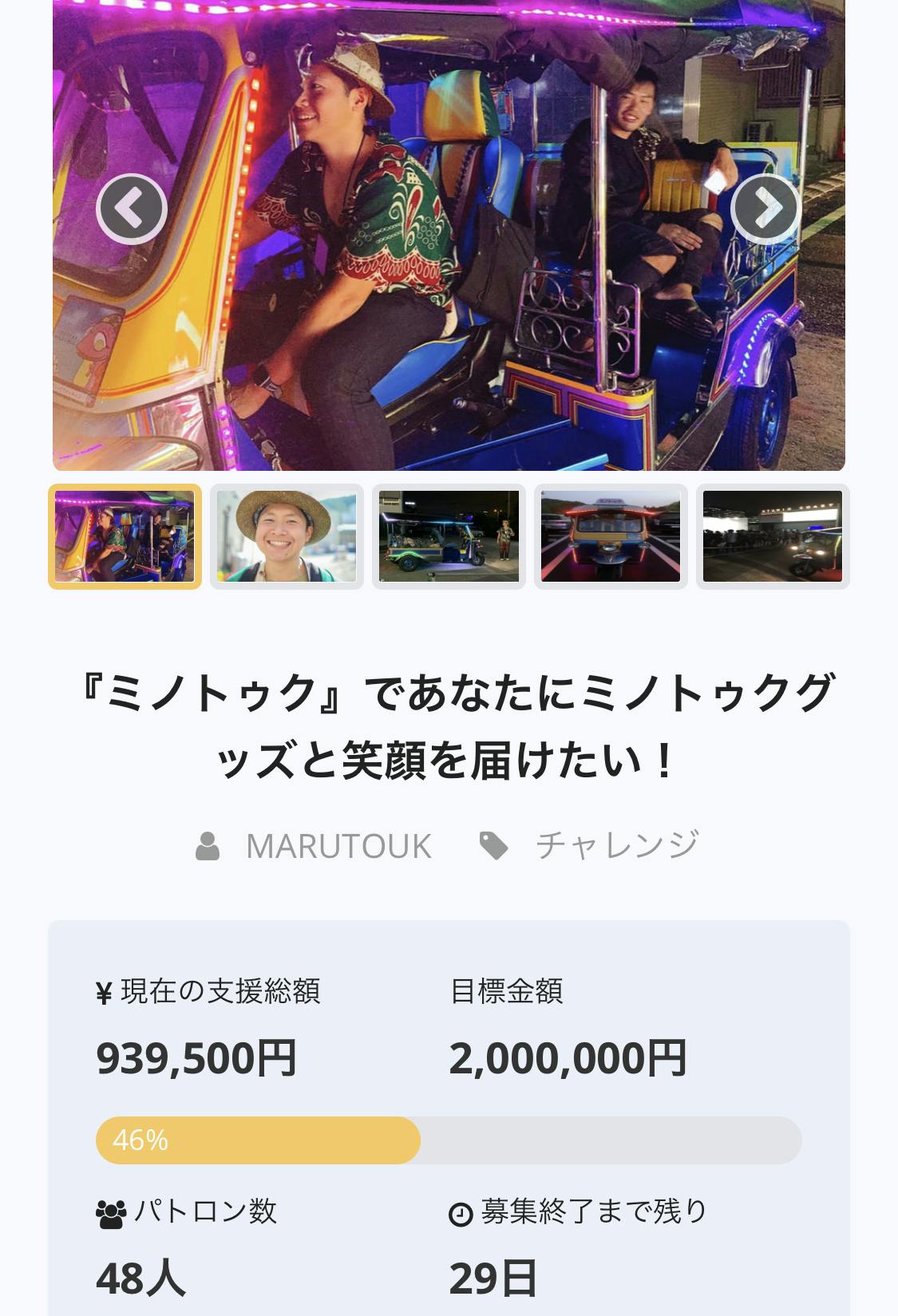Image resolution: width=898 pixels, height=1316 pixels.
Task: Select the last thumbnail with crowd at night
Action: pyautogui.click(x=772, y=536)
